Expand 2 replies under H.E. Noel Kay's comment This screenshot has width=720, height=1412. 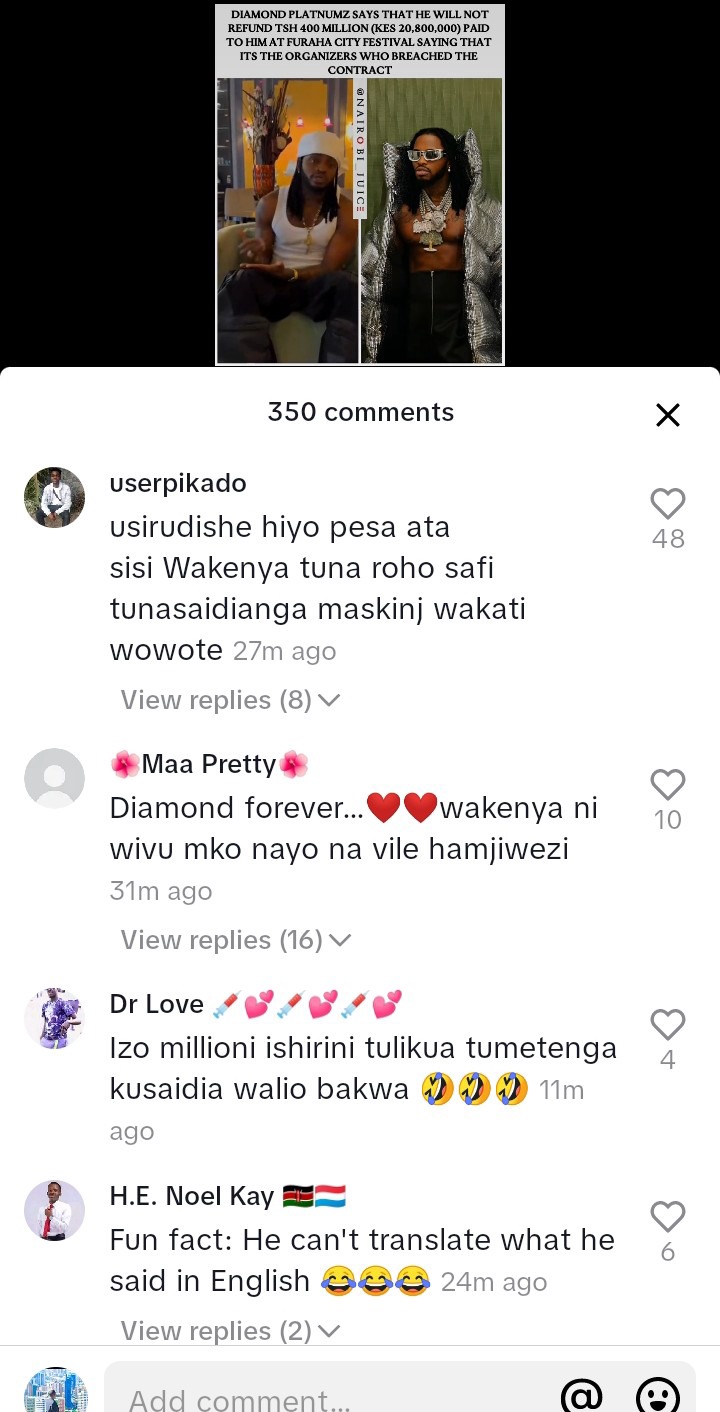230,1331
